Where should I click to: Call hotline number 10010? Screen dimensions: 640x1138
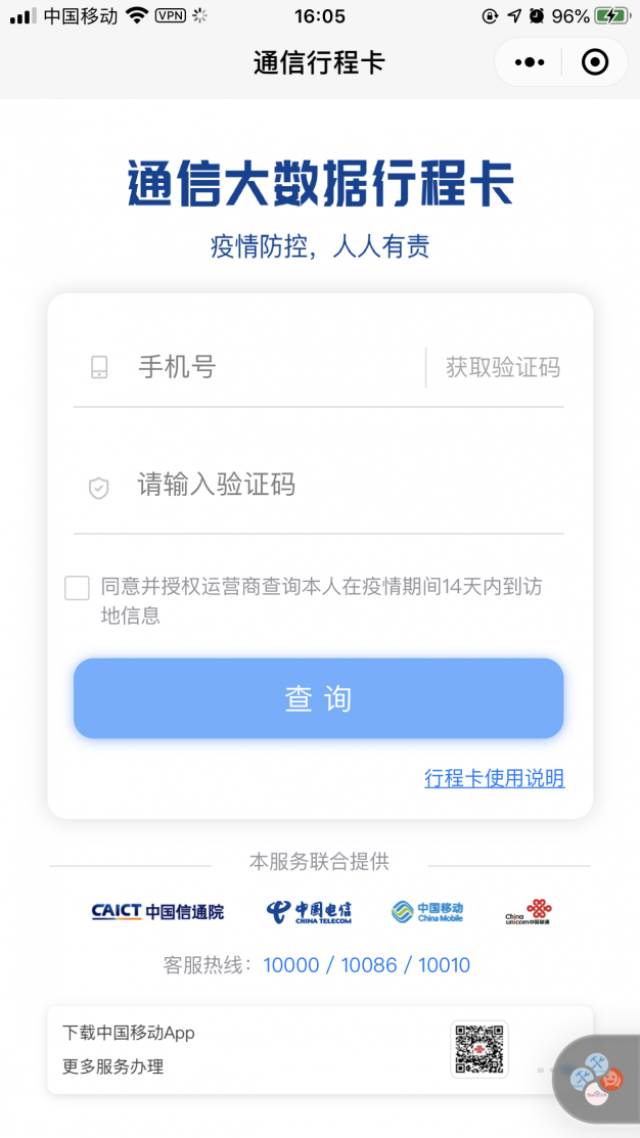(x=444, y=965)
